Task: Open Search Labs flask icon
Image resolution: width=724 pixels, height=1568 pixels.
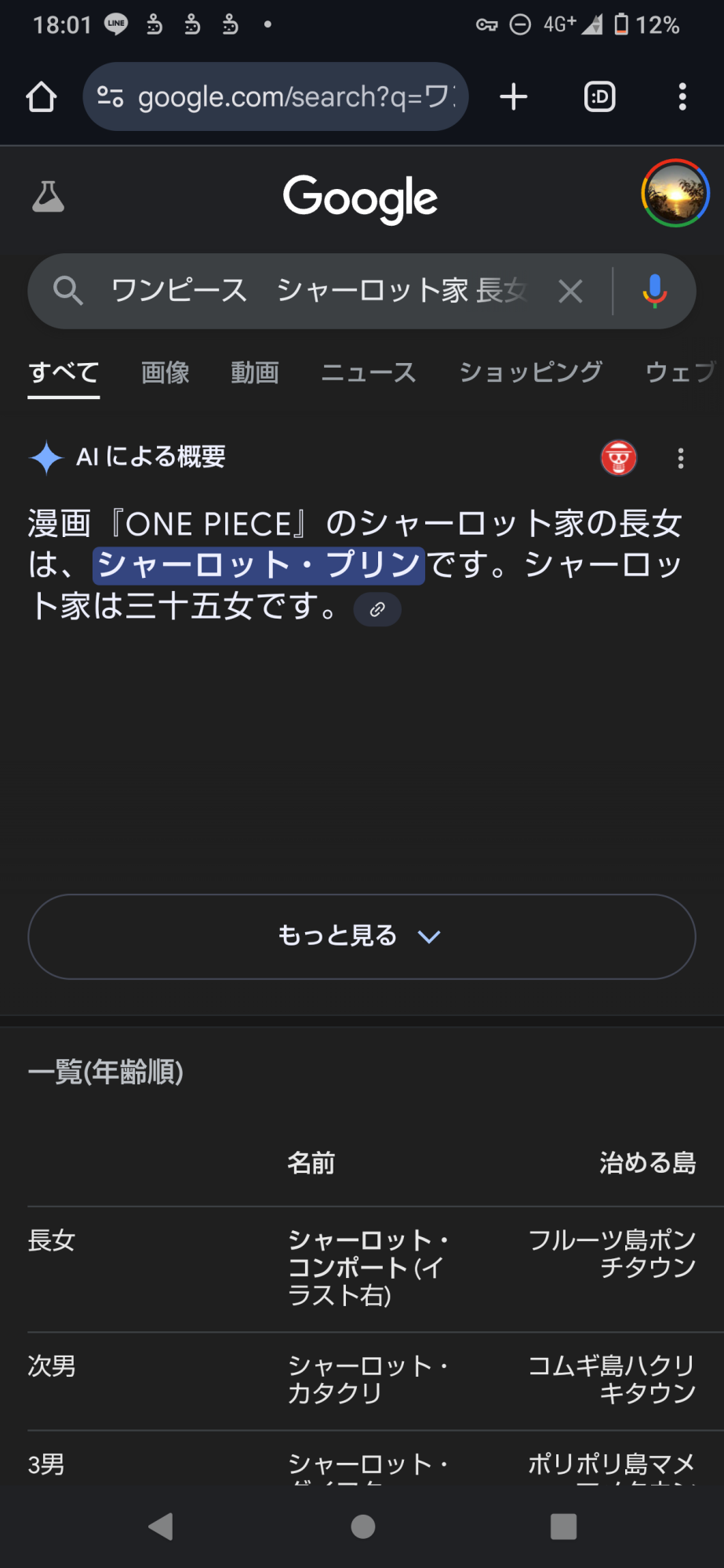Action: (48, 197)
